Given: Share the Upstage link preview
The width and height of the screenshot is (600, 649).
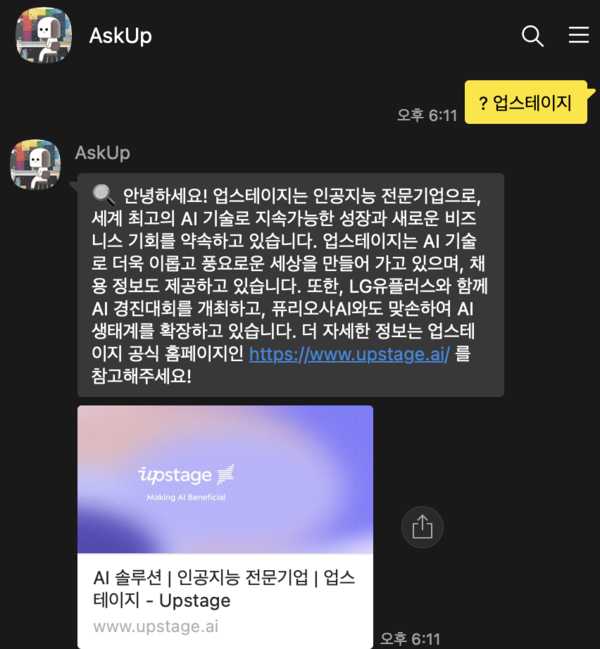Looking at the screenshot, I should coord(422,527).
